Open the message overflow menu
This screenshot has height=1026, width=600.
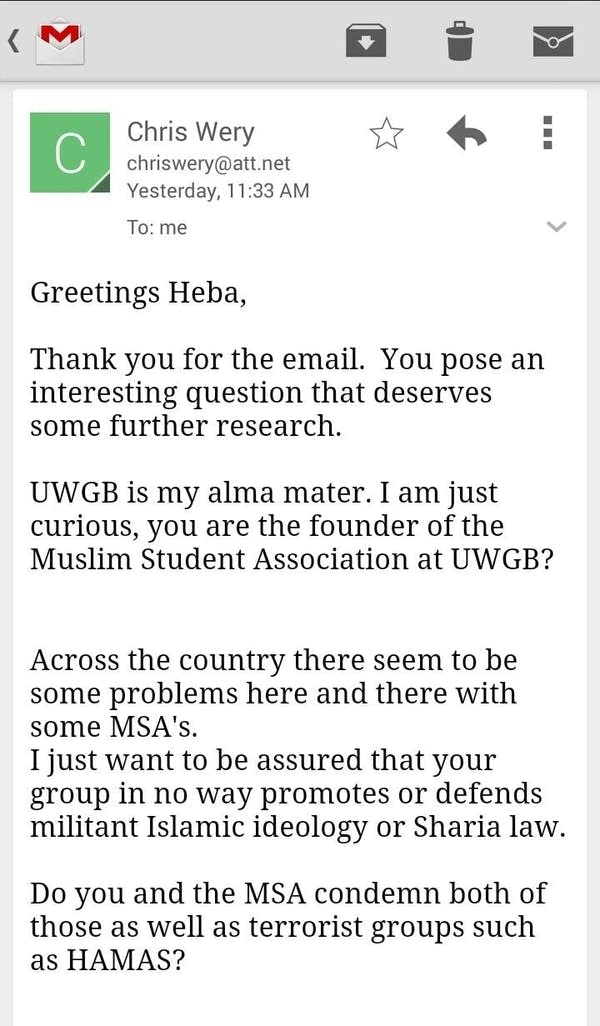pyautogui.click(x=548, y=133)
